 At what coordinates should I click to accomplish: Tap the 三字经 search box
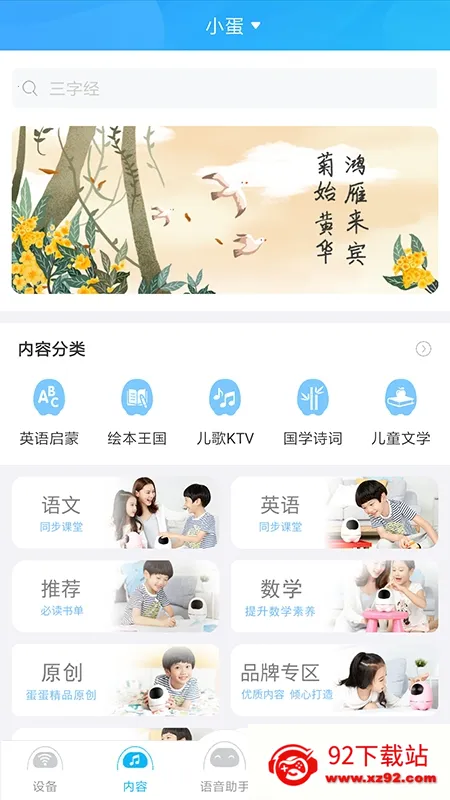[224, 88]
